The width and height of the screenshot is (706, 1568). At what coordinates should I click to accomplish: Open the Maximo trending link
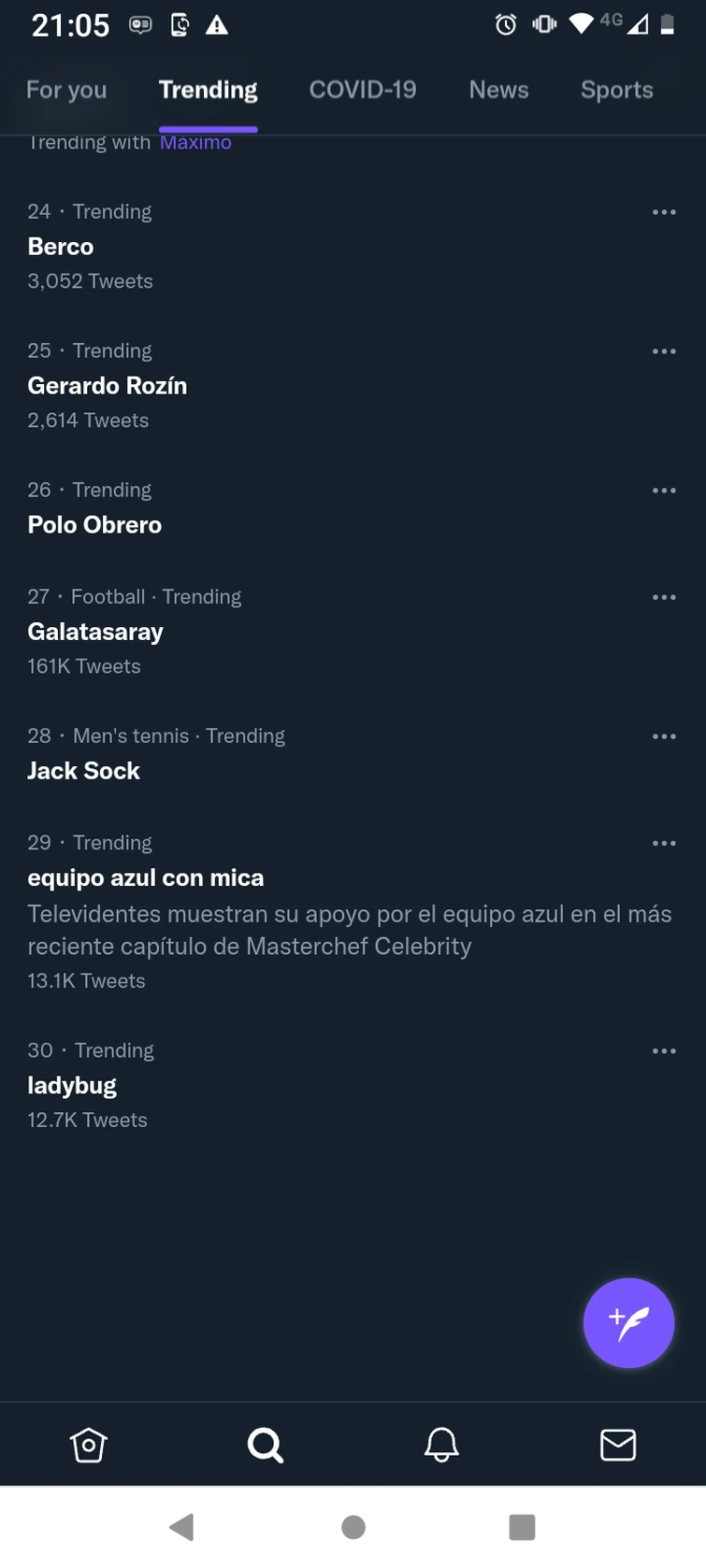pos(195,142)
